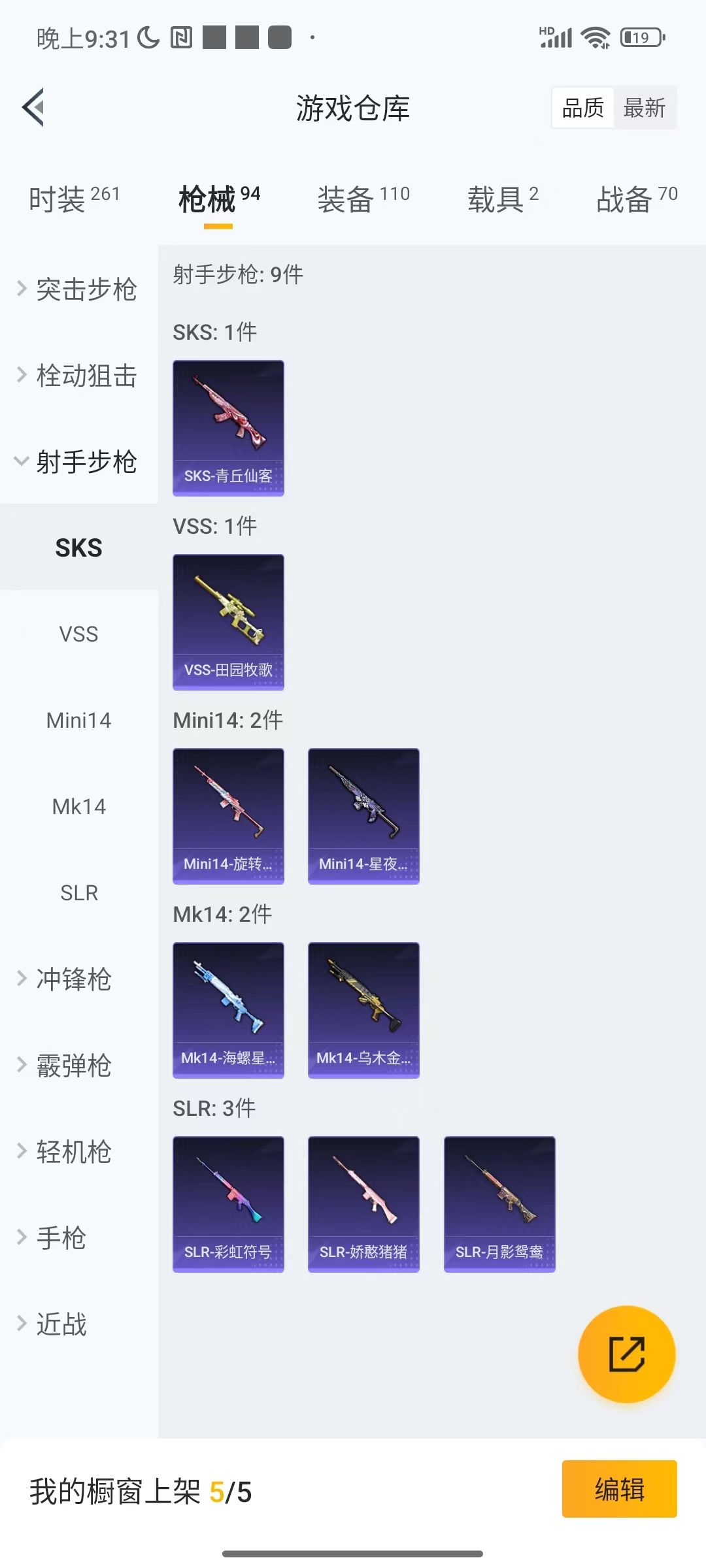Tap the 编辑 button

click(x=619, y=1489)
